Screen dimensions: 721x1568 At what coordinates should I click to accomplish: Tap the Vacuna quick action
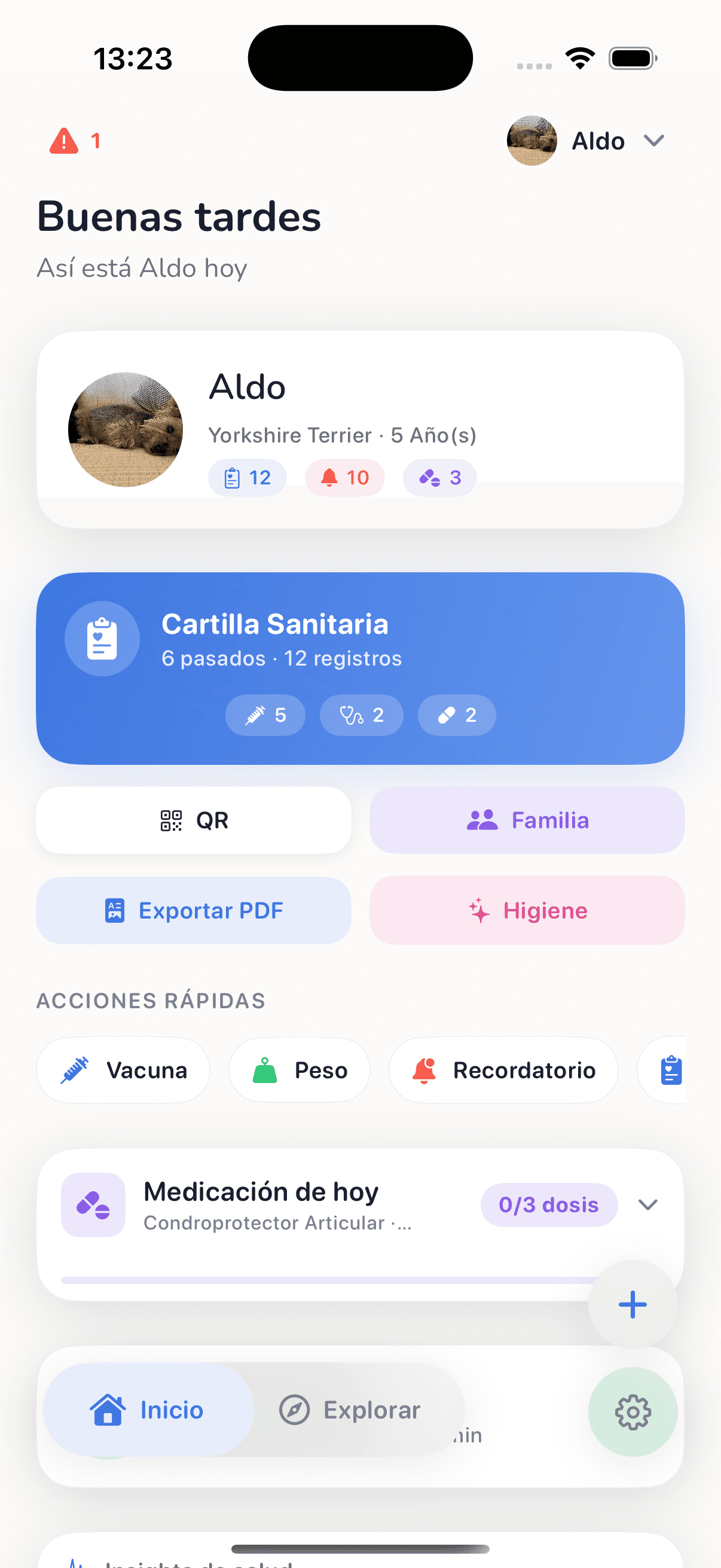(123, 1070)
